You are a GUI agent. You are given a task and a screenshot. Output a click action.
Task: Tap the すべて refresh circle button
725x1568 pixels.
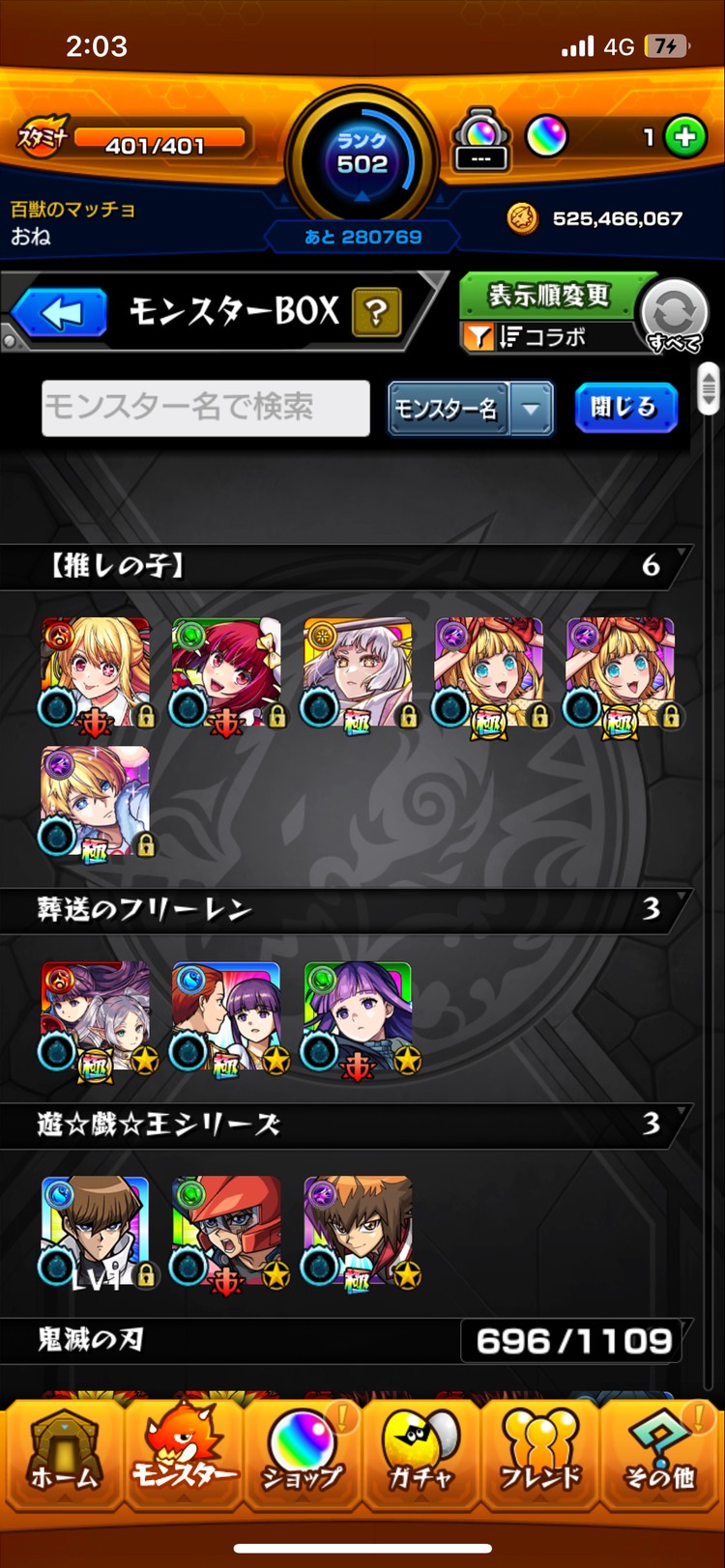coord(674,316)
